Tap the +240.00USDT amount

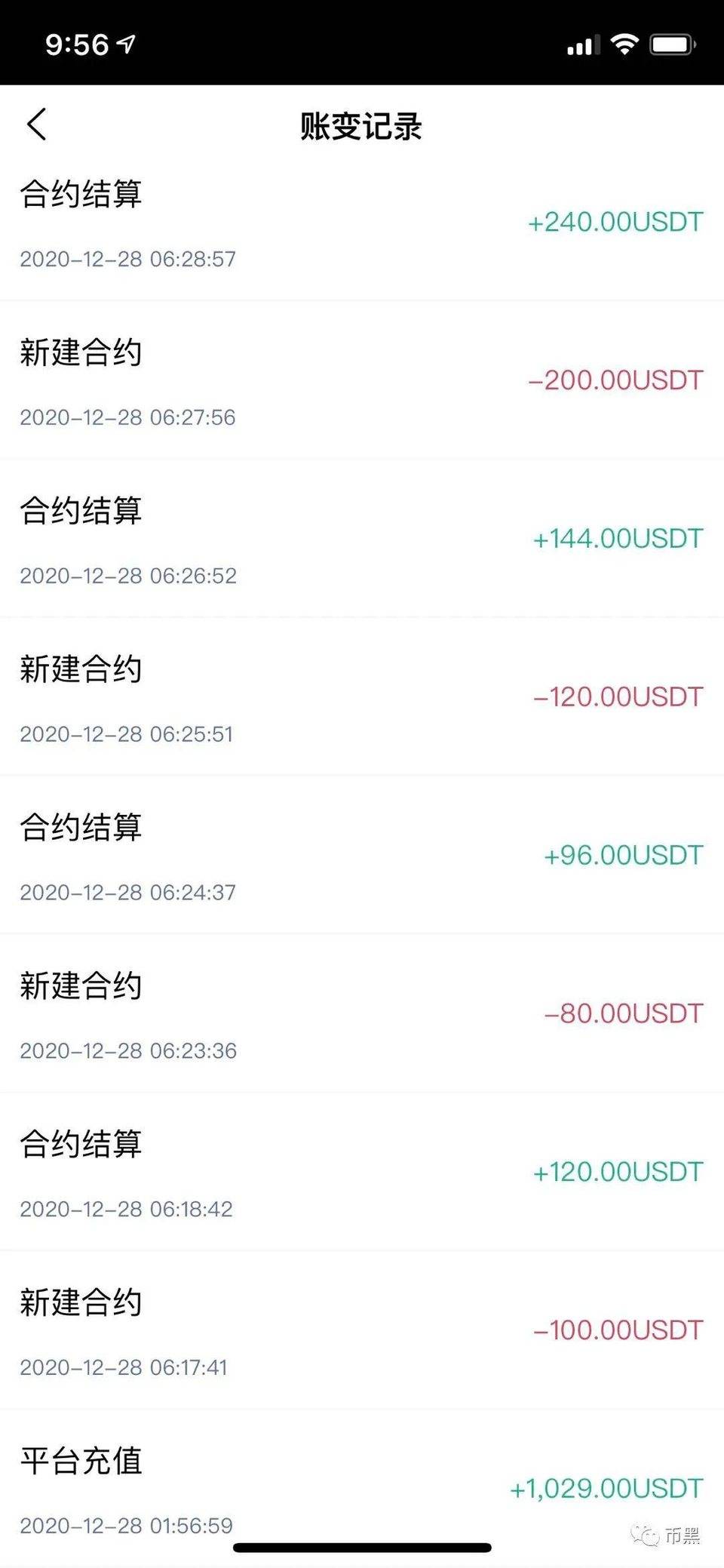point(615,223)
